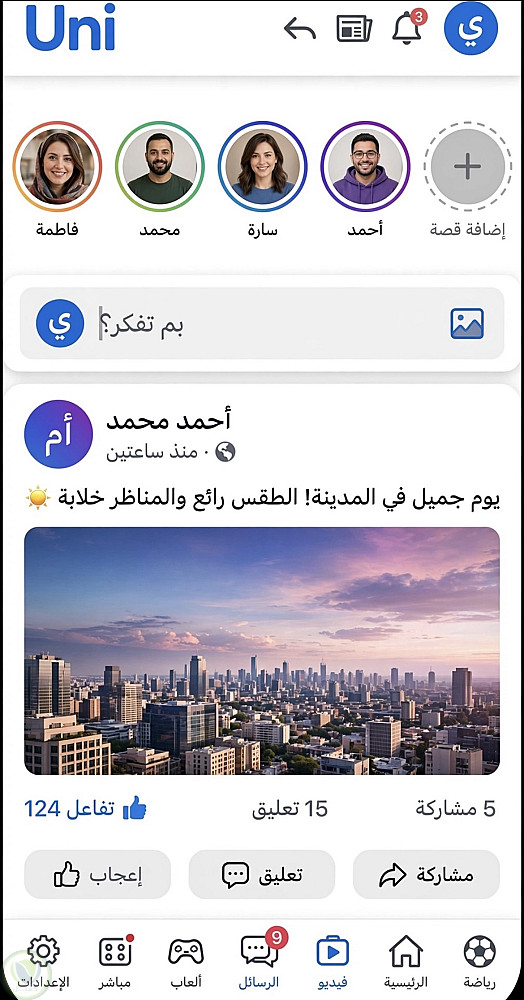Switch to the الإعدادات tab
524x1000 pixels.
43,961
